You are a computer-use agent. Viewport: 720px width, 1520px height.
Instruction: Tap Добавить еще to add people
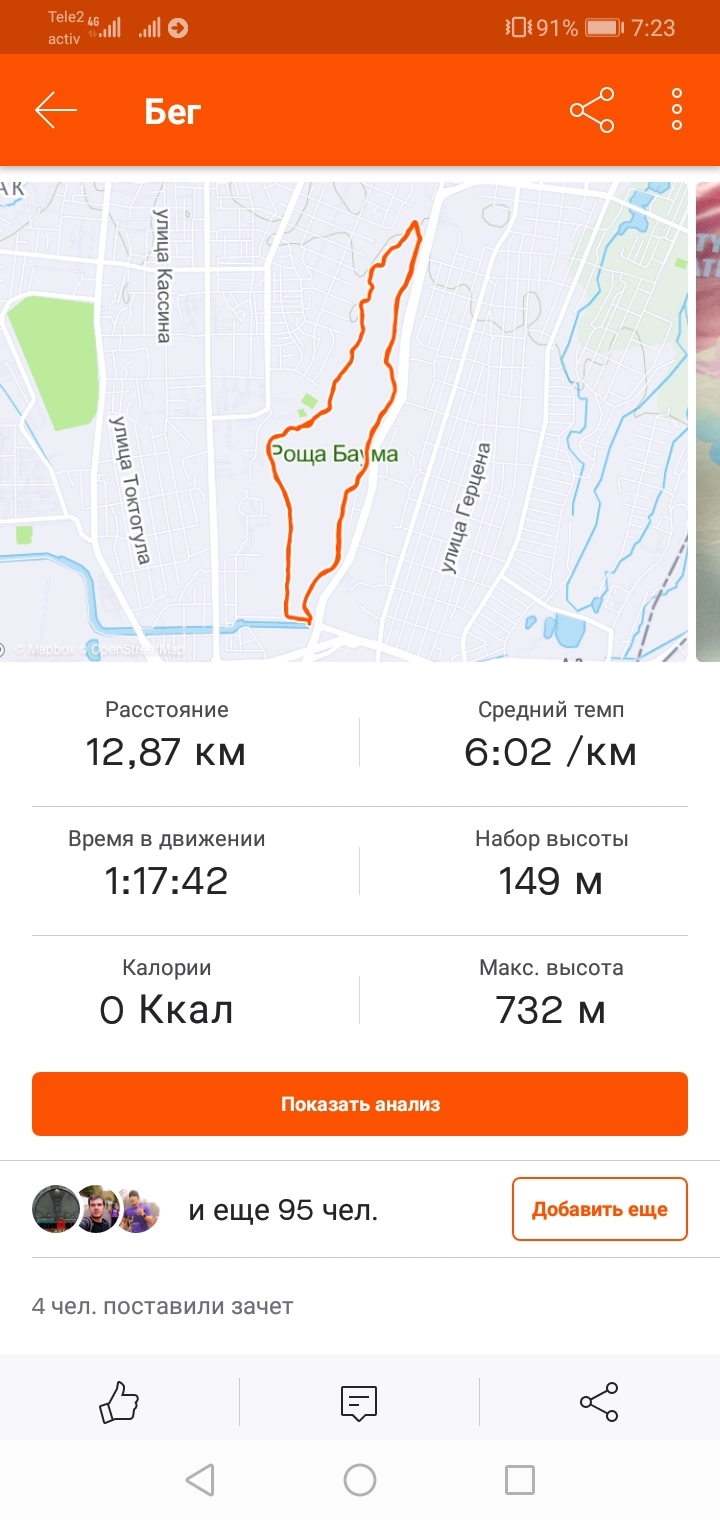point(599,1209)
